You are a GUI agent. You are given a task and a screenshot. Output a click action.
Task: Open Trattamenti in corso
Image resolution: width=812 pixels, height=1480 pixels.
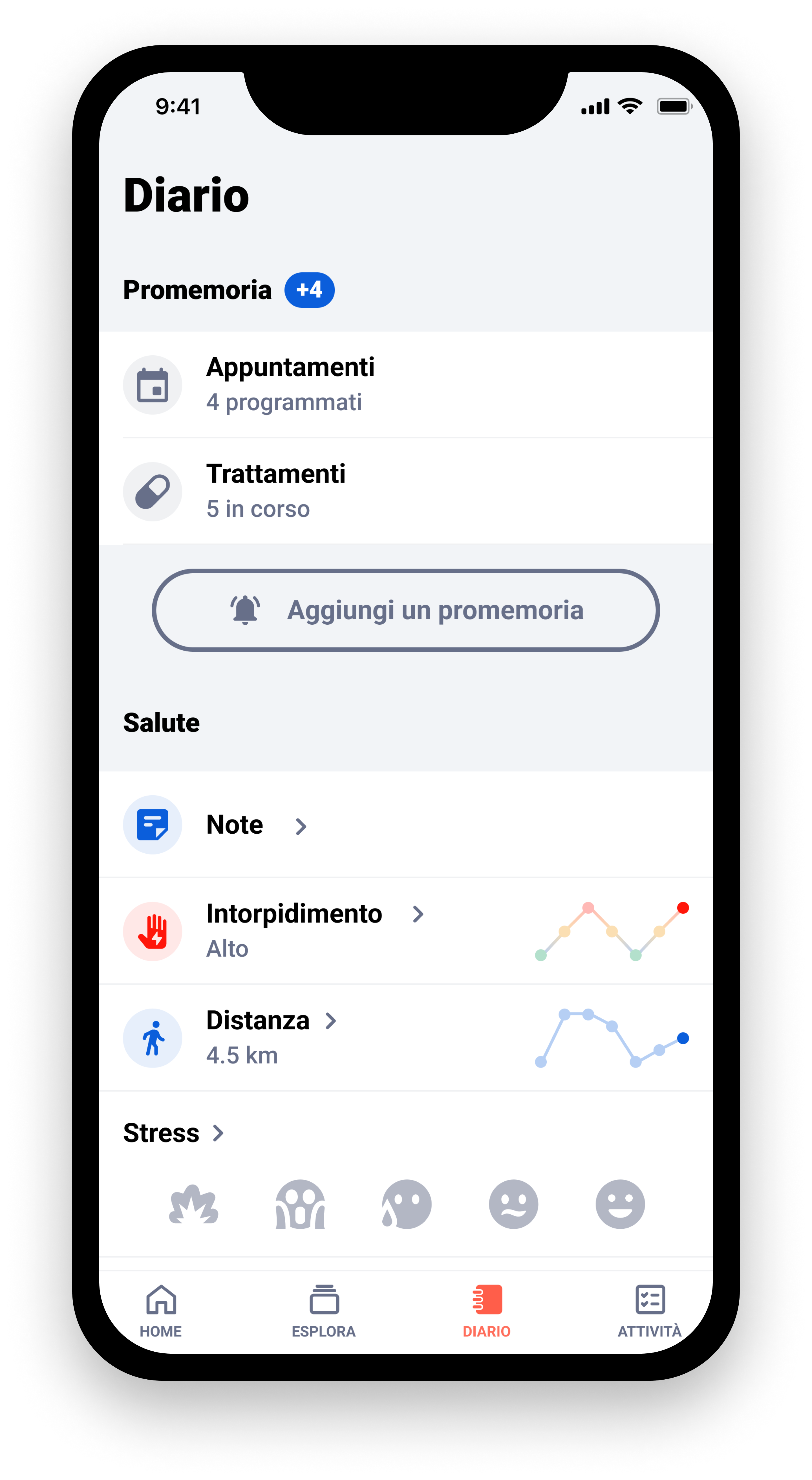coord(405,491)
